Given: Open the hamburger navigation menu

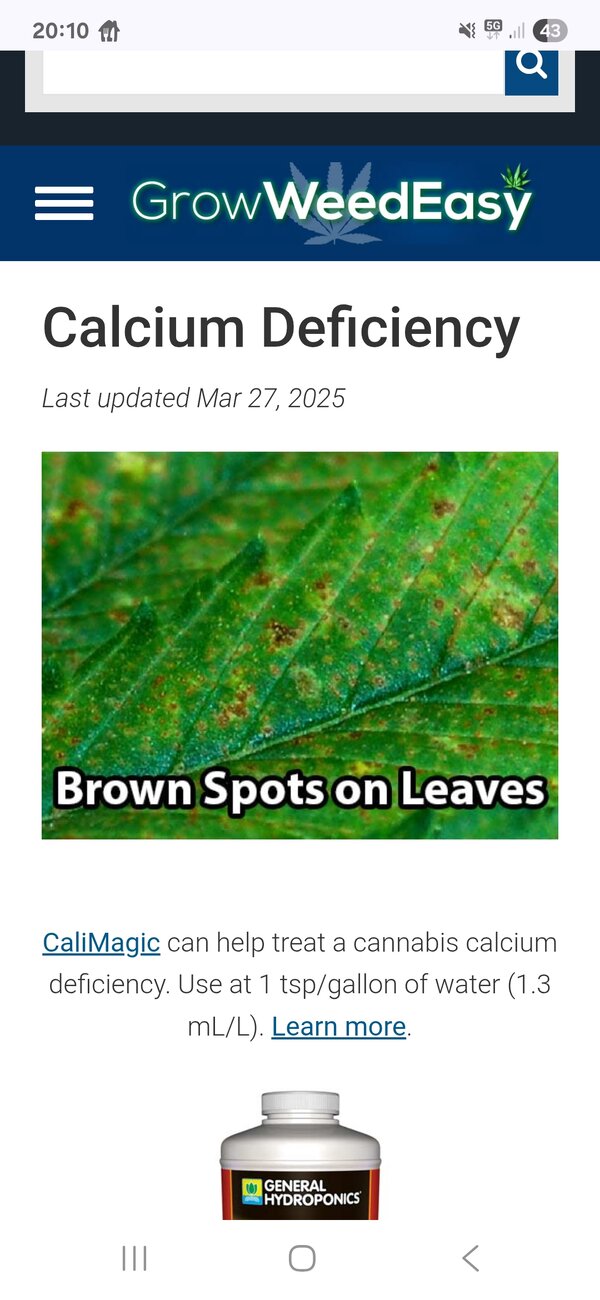Looking at the screenshot, I should coord(64,203).
